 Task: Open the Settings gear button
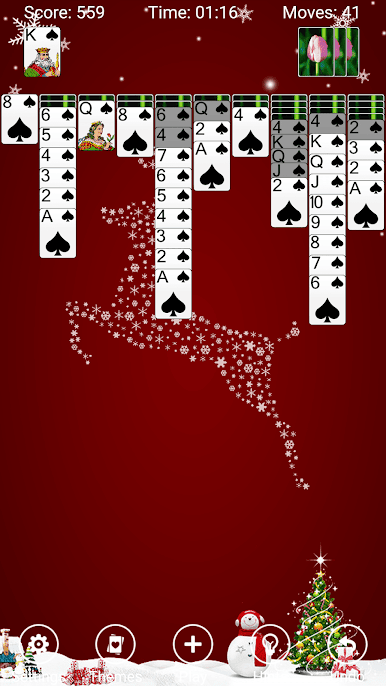pyautogui.click(x=39, y=644)
